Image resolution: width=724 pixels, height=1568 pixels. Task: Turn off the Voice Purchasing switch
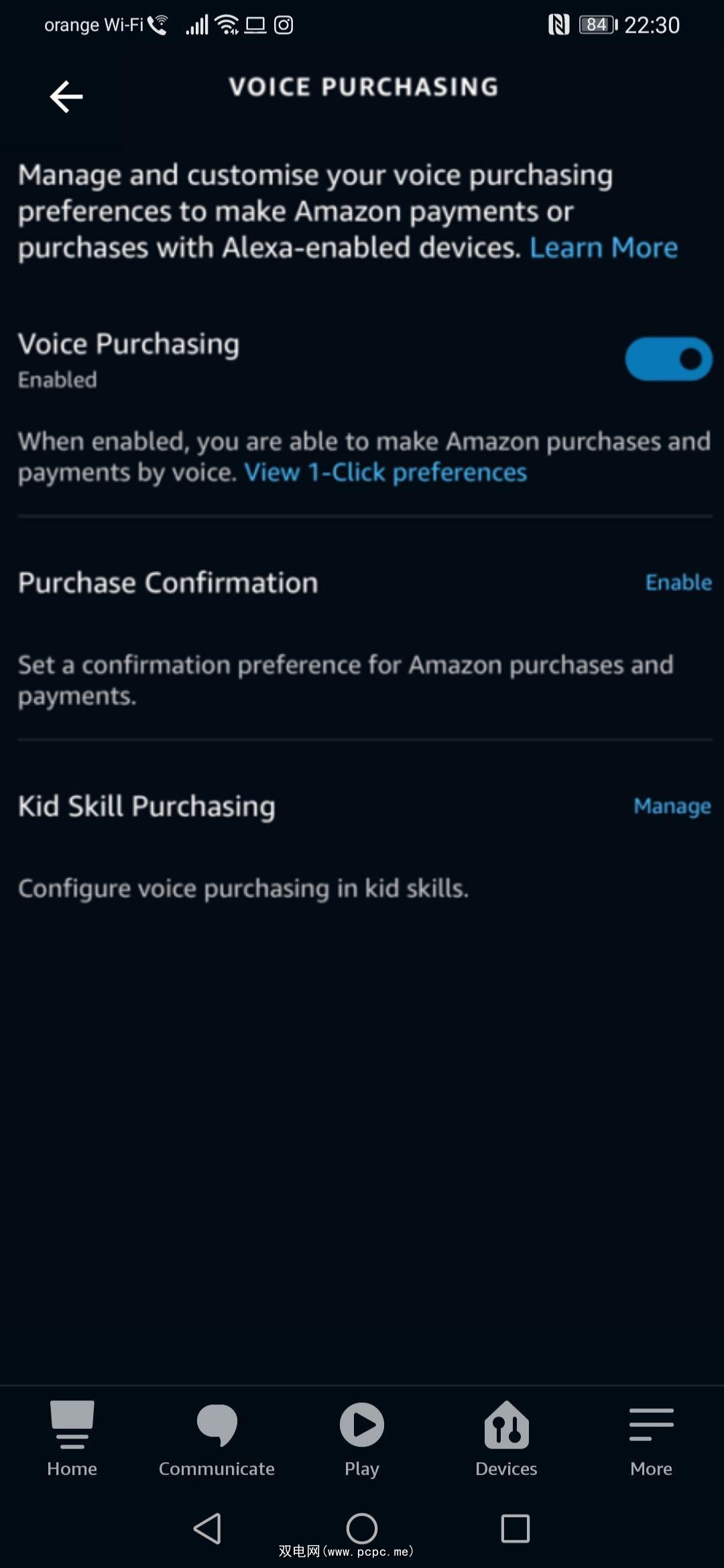[668, 359]
